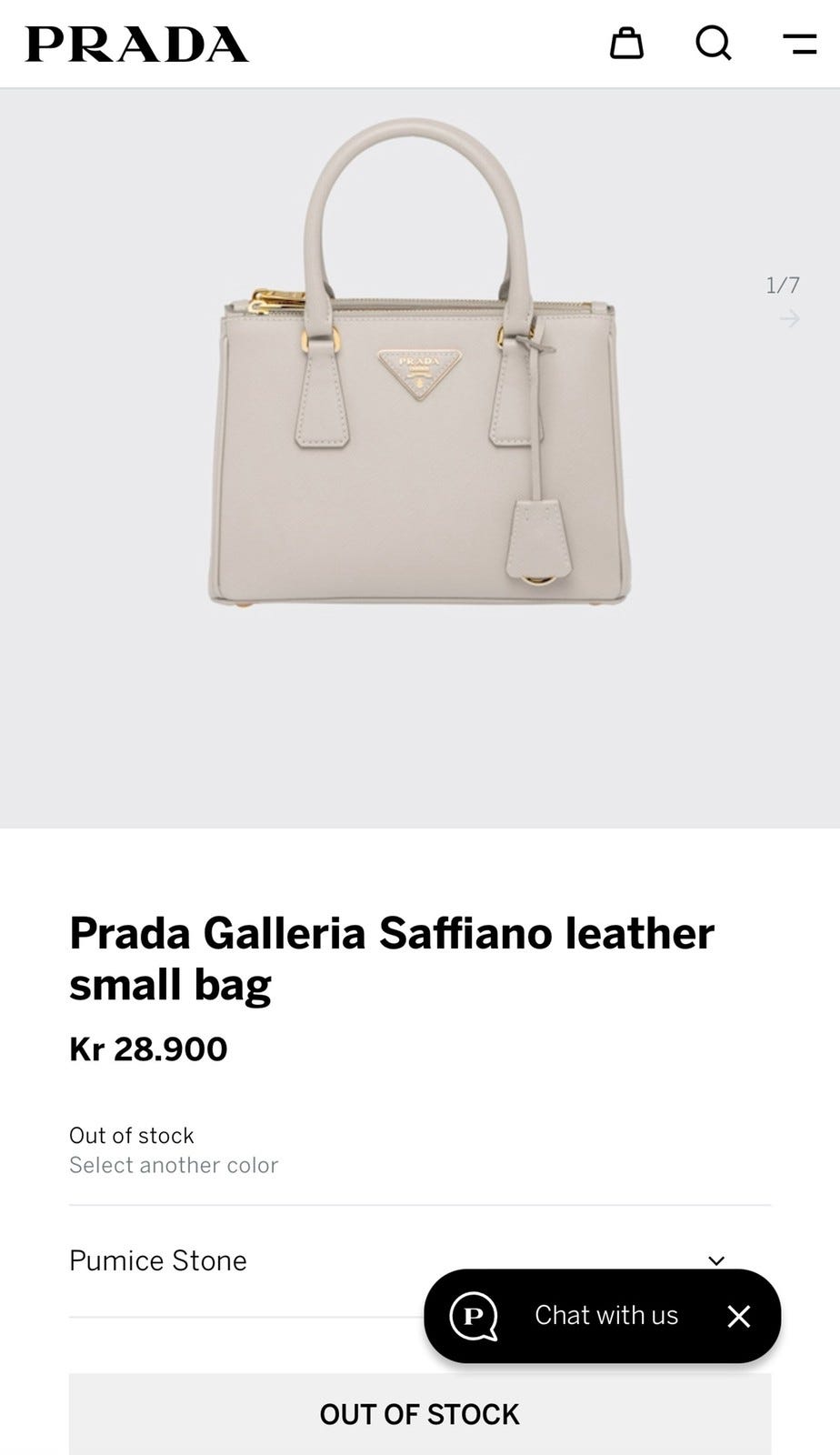Open the search icon
The height and width of the screenshot is (1455, 840).
[714, 44]
